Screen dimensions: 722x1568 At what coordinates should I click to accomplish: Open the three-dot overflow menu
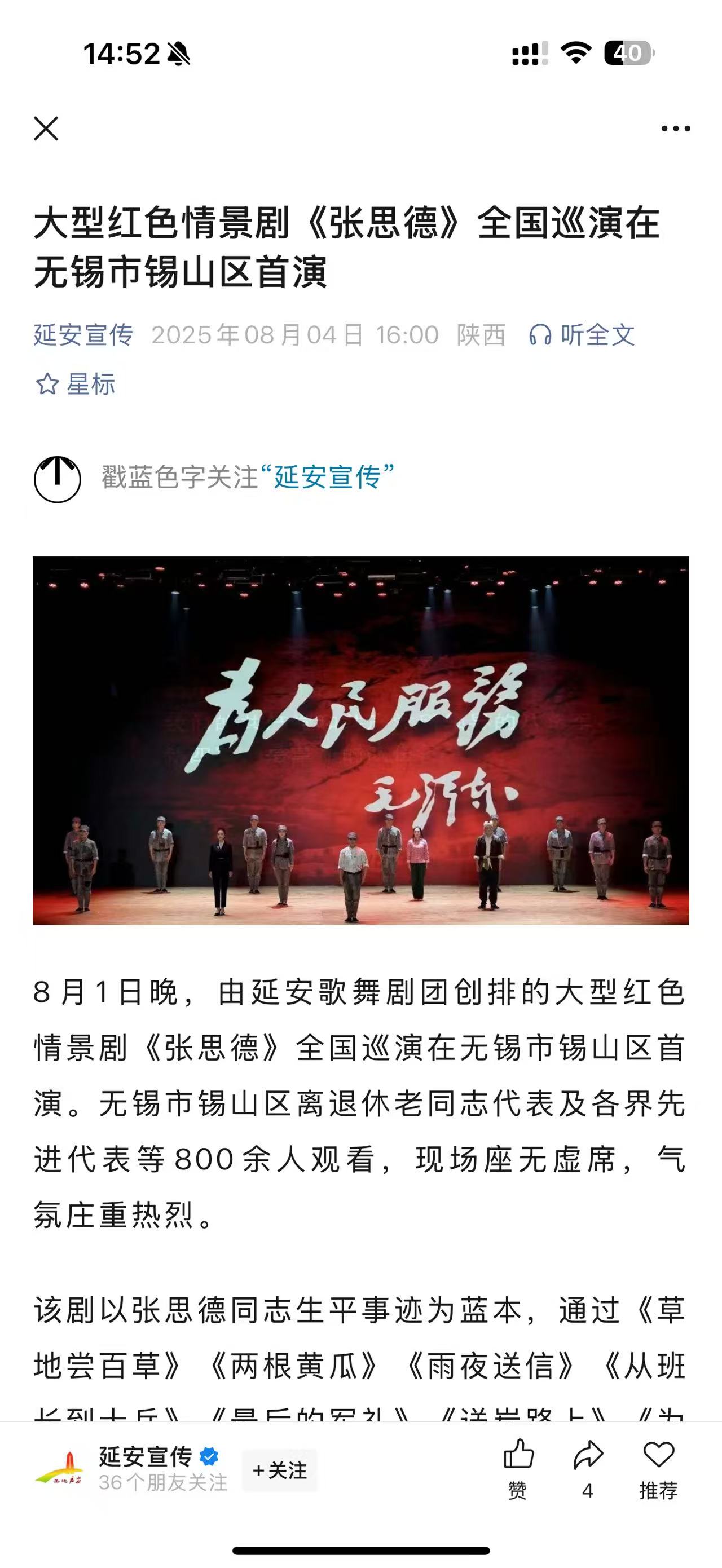(675, 129)
